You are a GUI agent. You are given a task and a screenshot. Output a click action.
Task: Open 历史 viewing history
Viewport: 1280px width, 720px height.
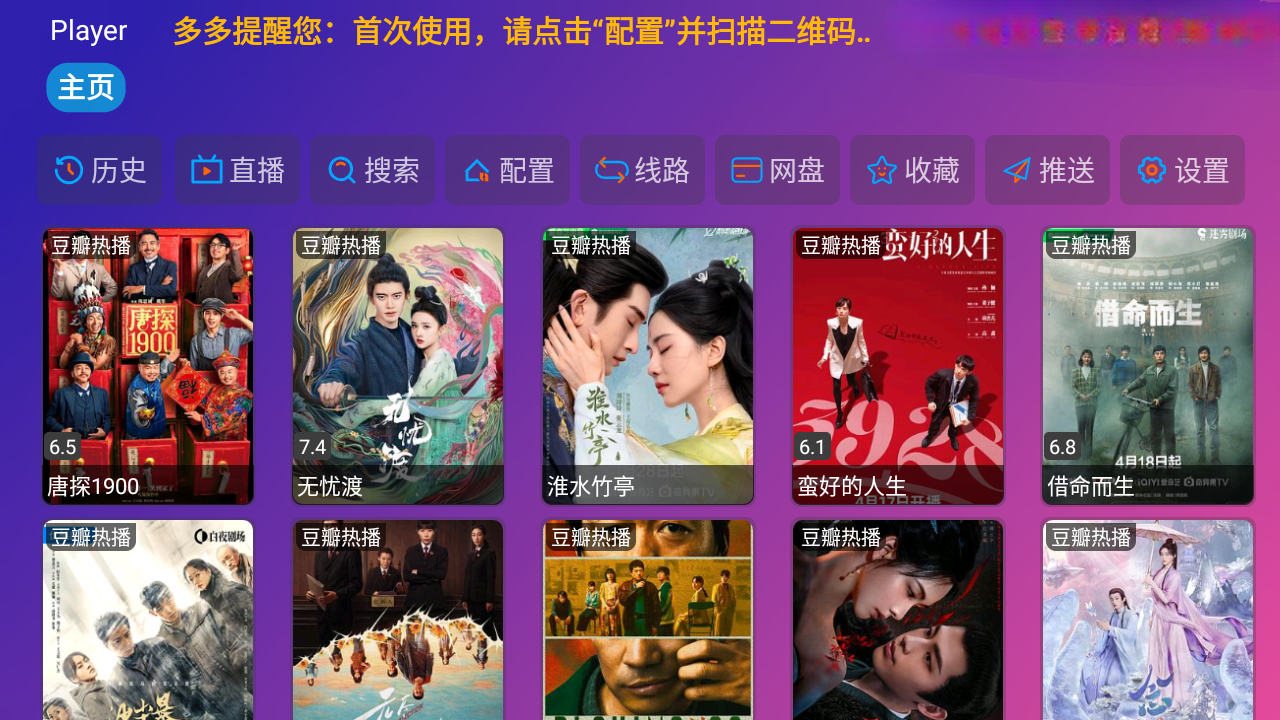coord(100,171)
